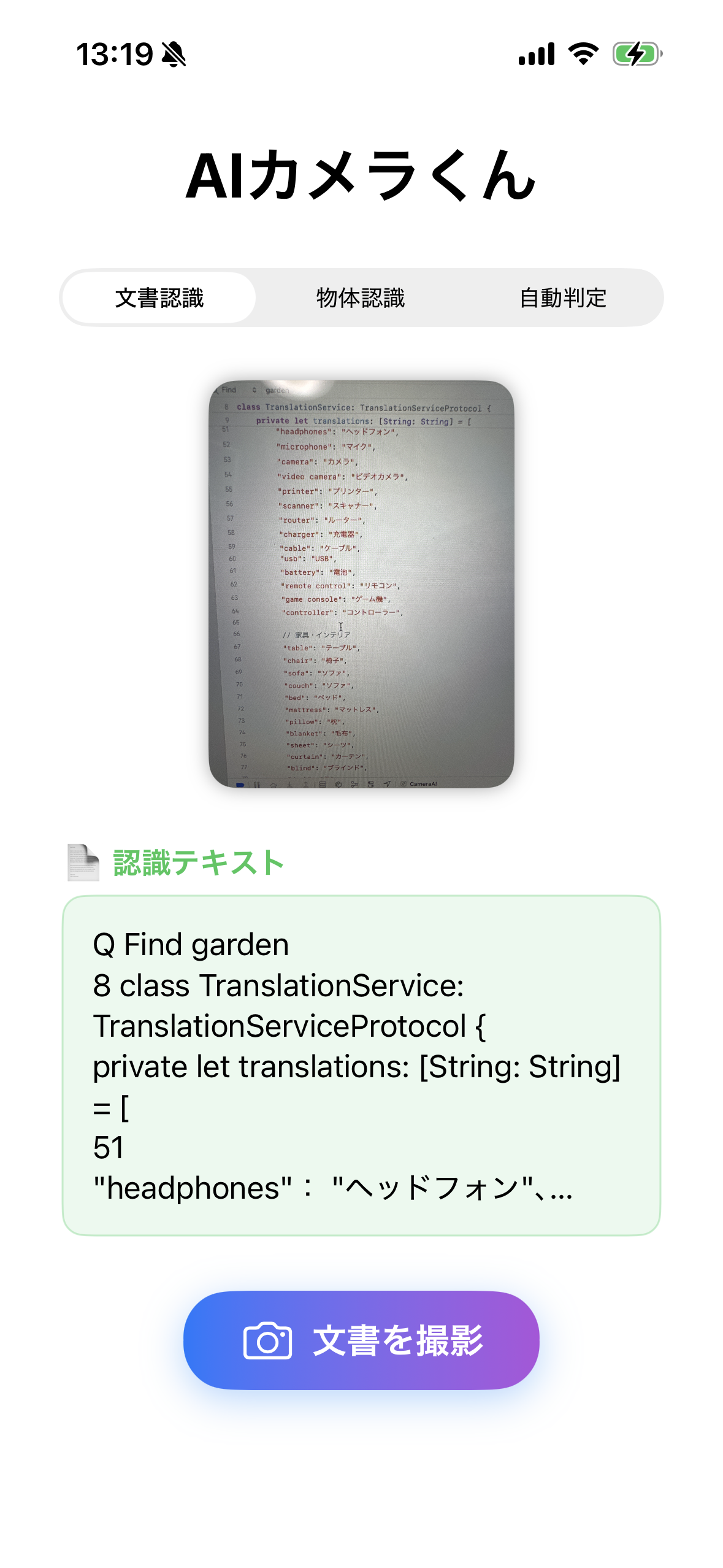Select the 文書認識 segment

pyautogui.click(x=159, y=298)
